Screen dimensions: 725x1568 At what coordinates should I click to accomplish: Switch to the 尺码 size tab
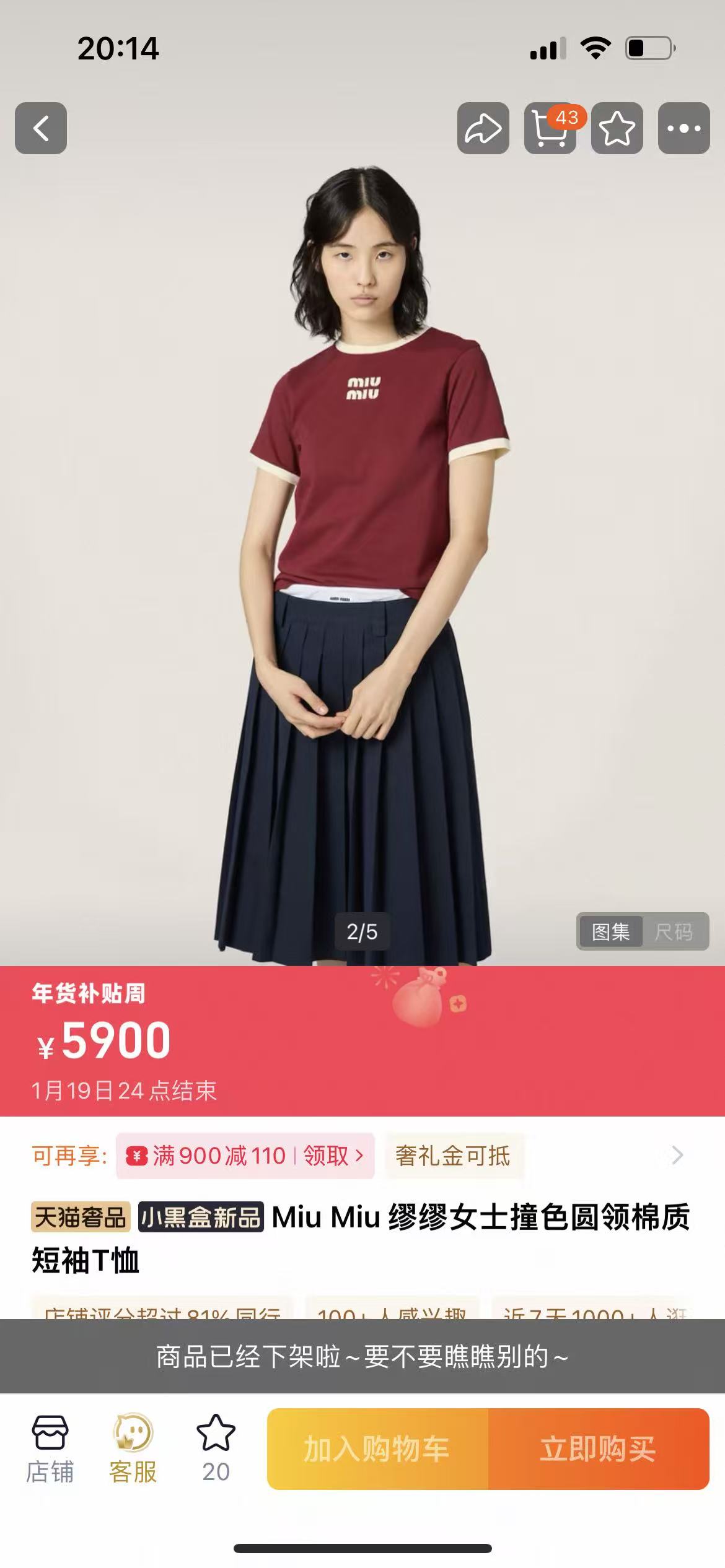tap(674, 931)
